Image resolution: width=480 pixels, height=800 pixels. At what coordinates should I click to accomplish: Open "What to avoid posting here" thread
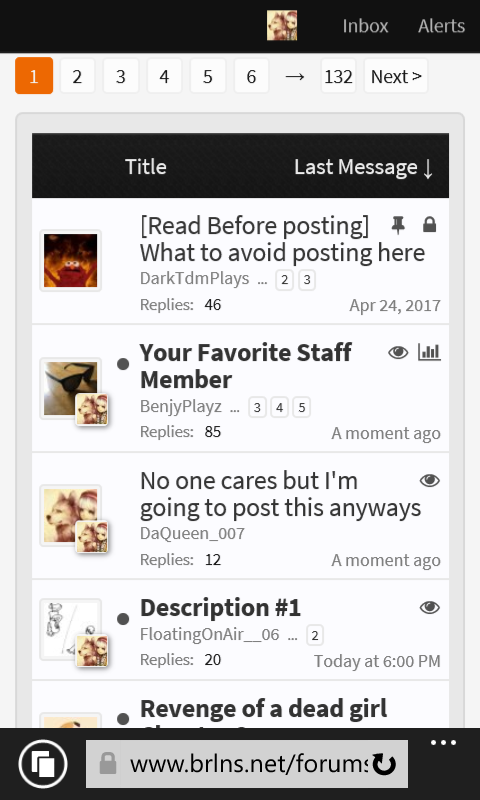point(282,239)
